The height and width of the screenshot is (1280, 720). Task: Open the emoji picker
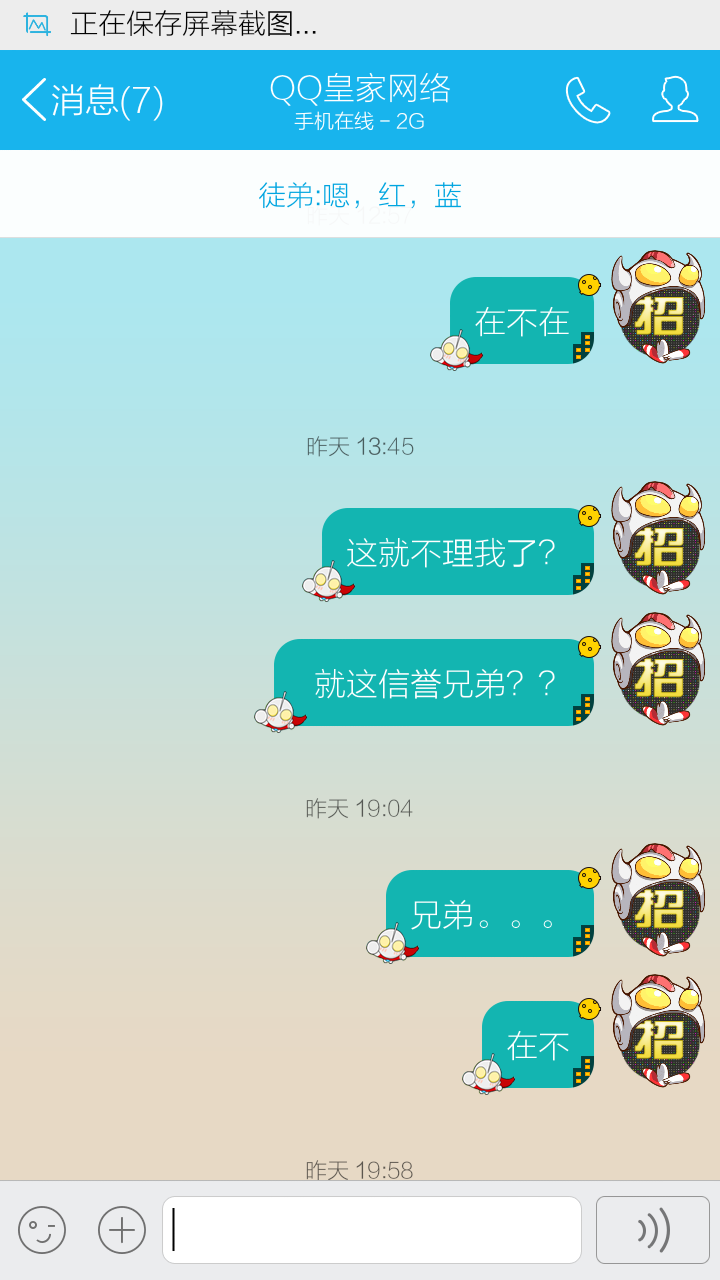point(42,1230)
